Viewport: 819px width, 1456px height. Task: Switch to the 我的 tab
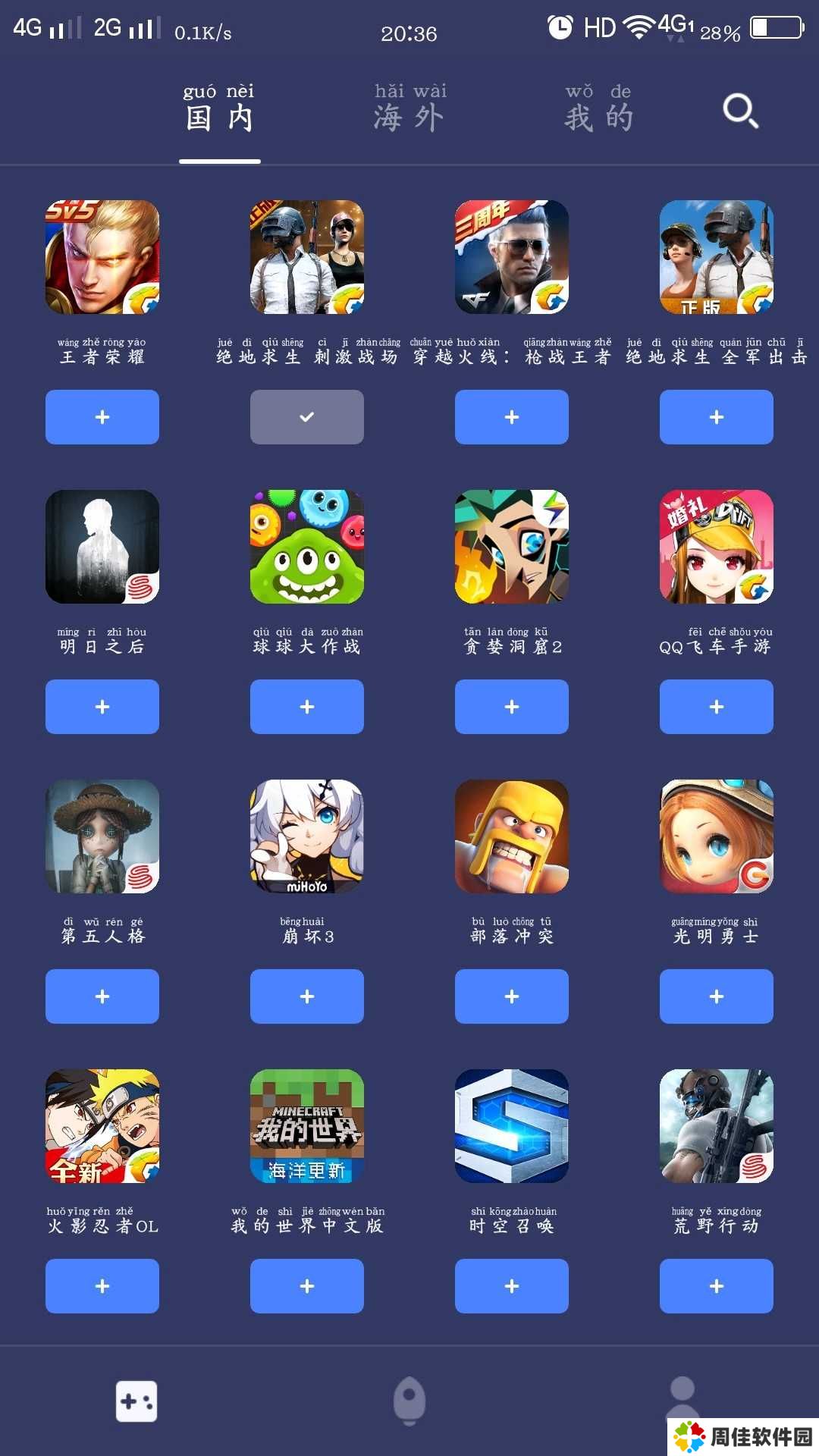click(598, 110)
